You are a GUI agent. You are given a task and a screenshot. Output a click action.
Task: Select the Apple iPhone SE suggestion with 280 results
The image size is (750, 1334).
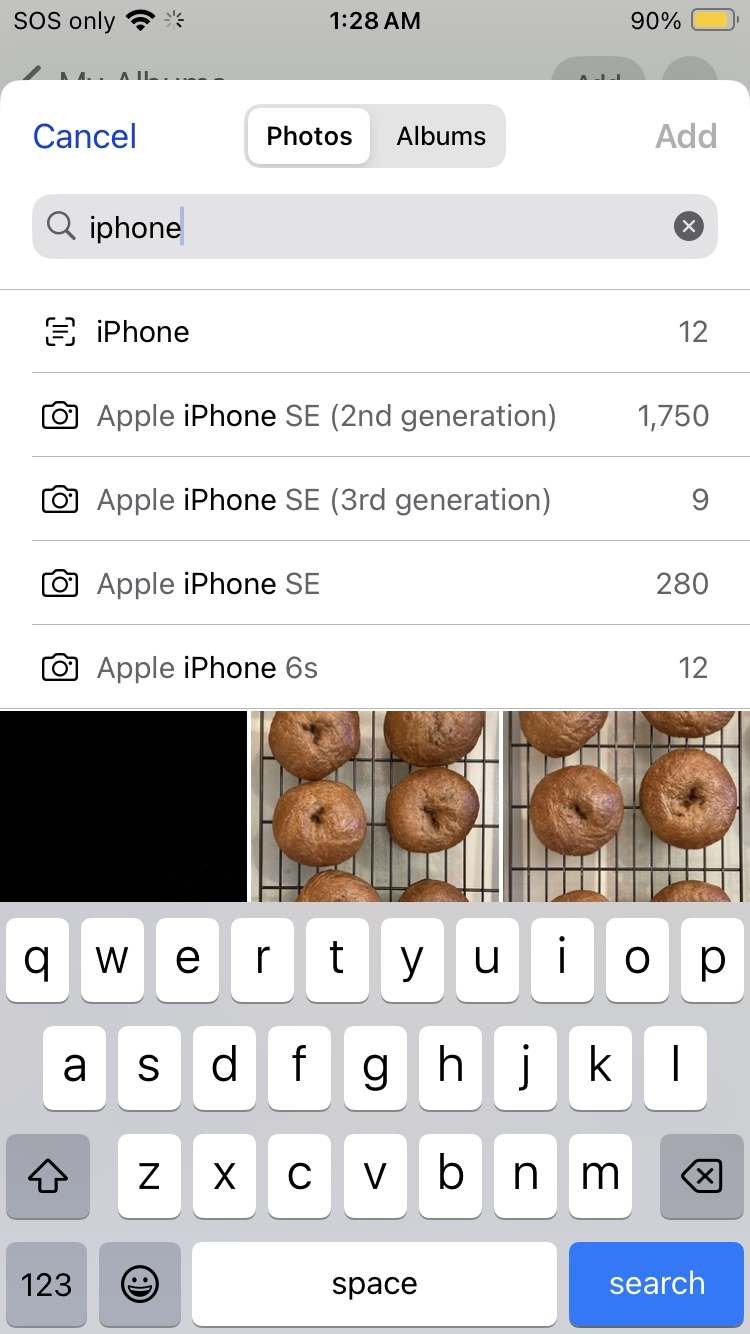tap(375, 584)
